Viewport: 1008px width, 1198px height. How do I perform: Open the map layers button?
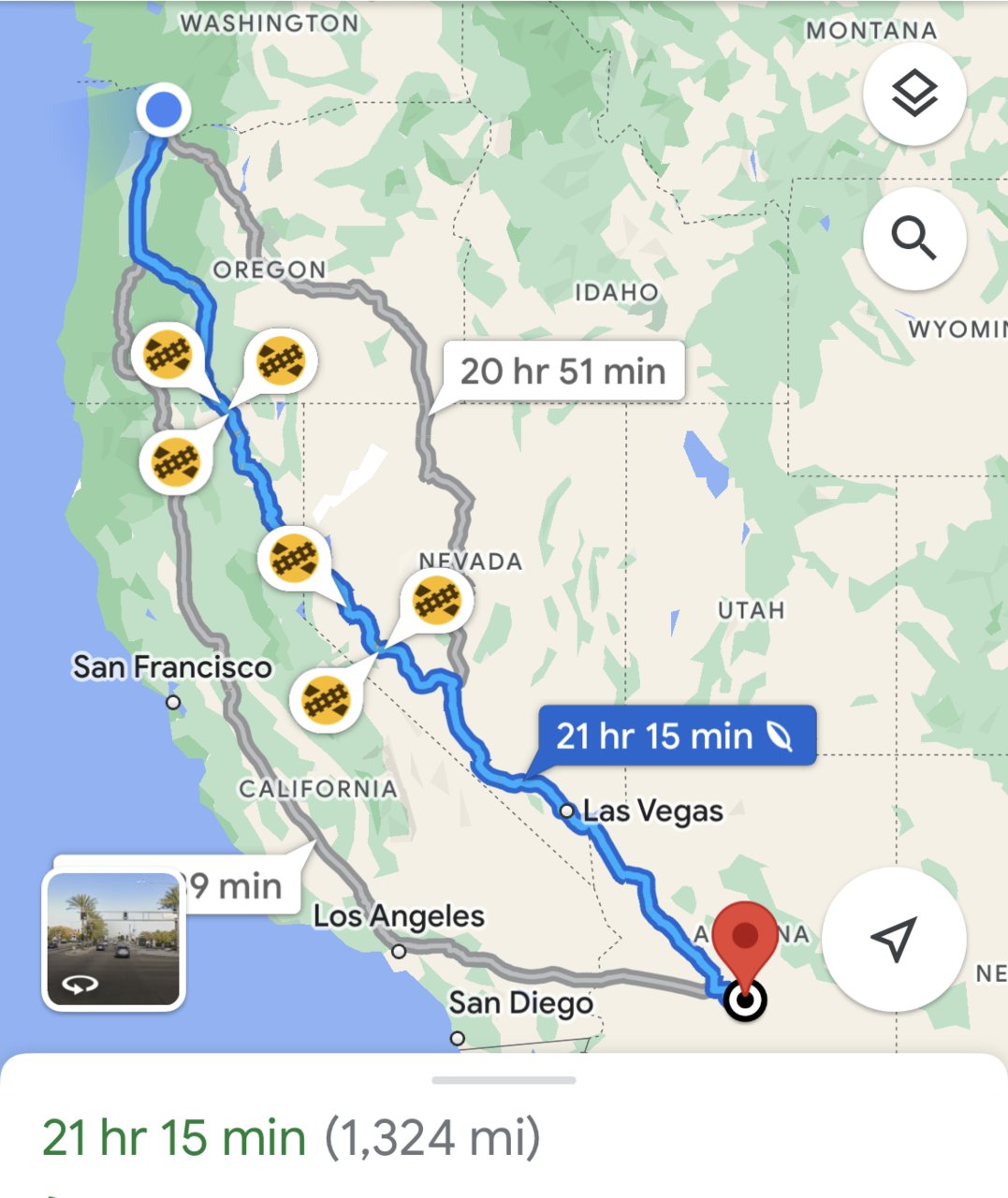point(913,94)
